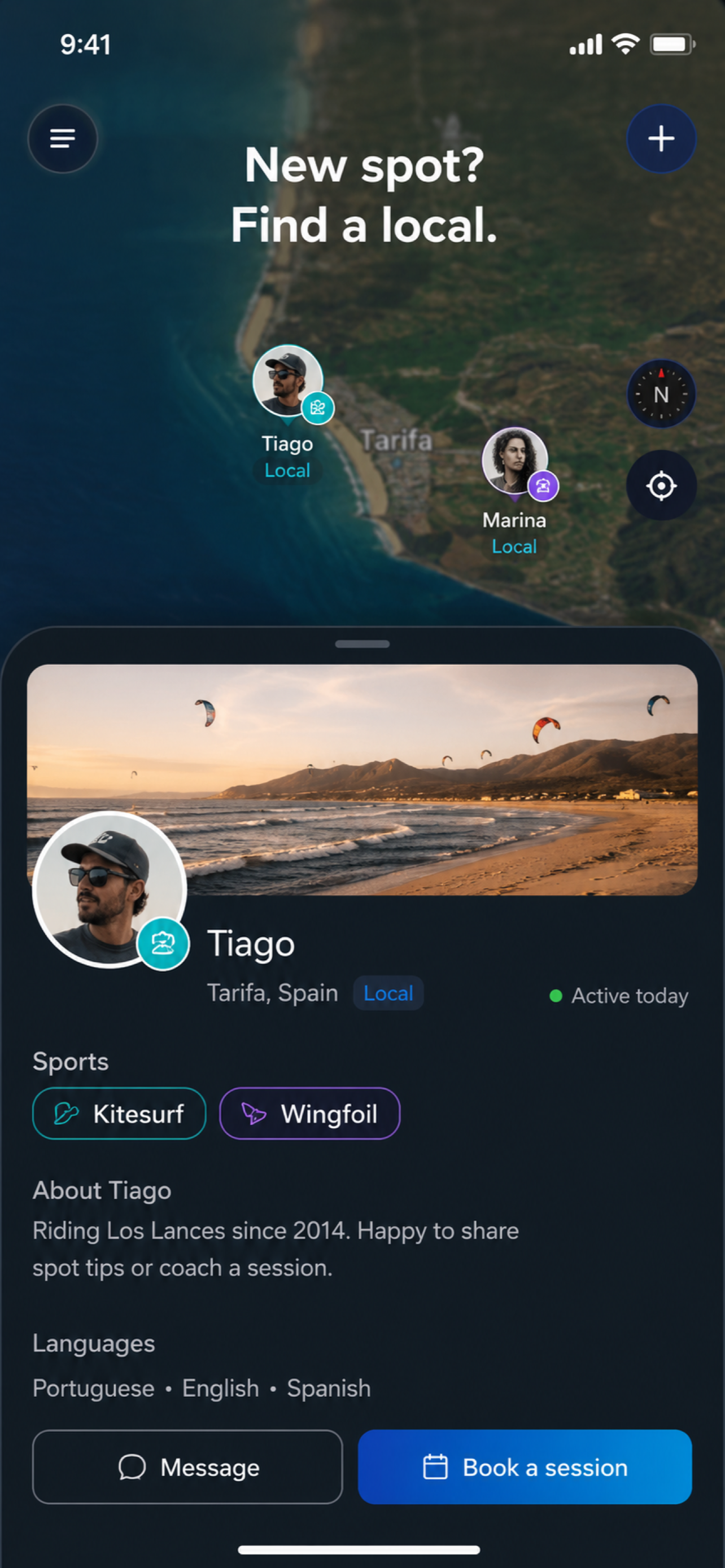Open Tiago's profile photo
The width and height of the screenshot is (725, 1568).
(110, 890)
